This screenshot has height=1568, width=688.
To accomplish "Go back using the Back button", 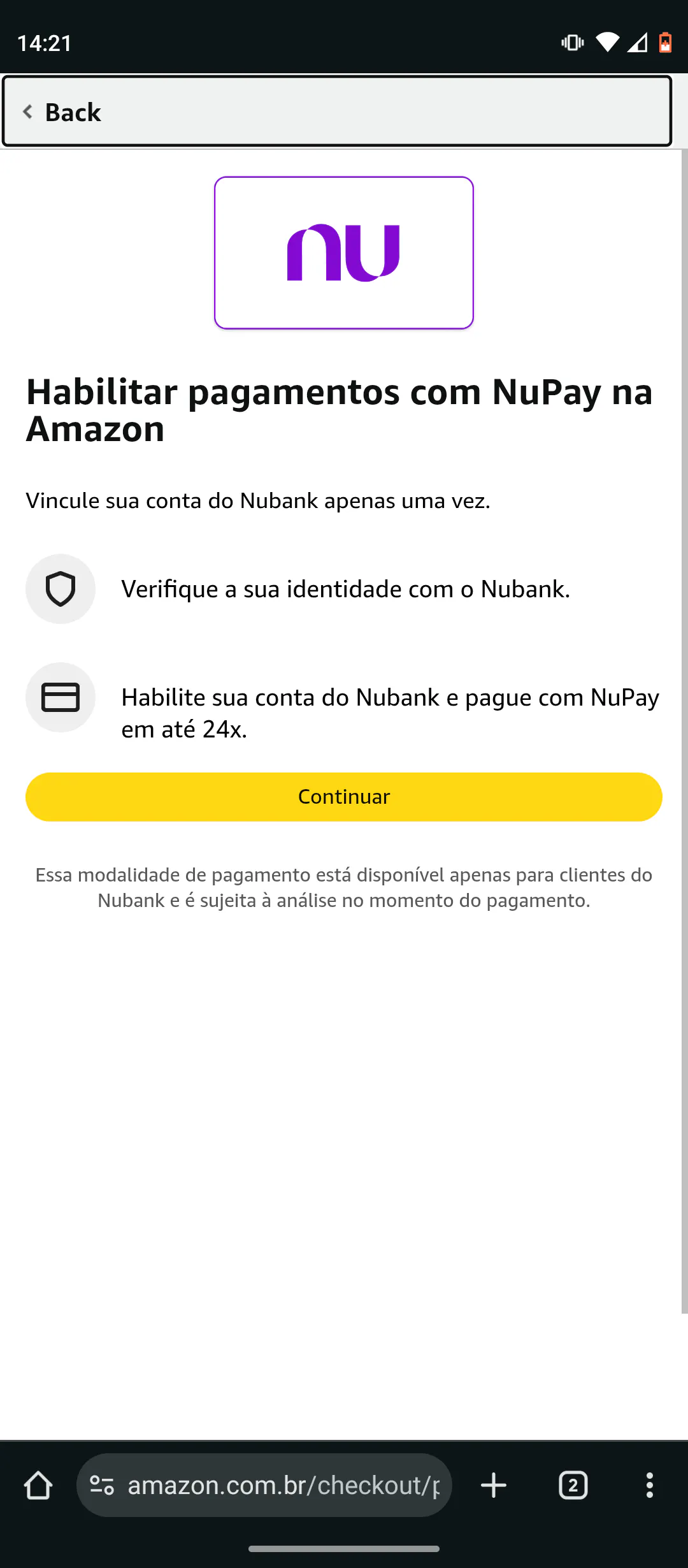I will (64, 112).
